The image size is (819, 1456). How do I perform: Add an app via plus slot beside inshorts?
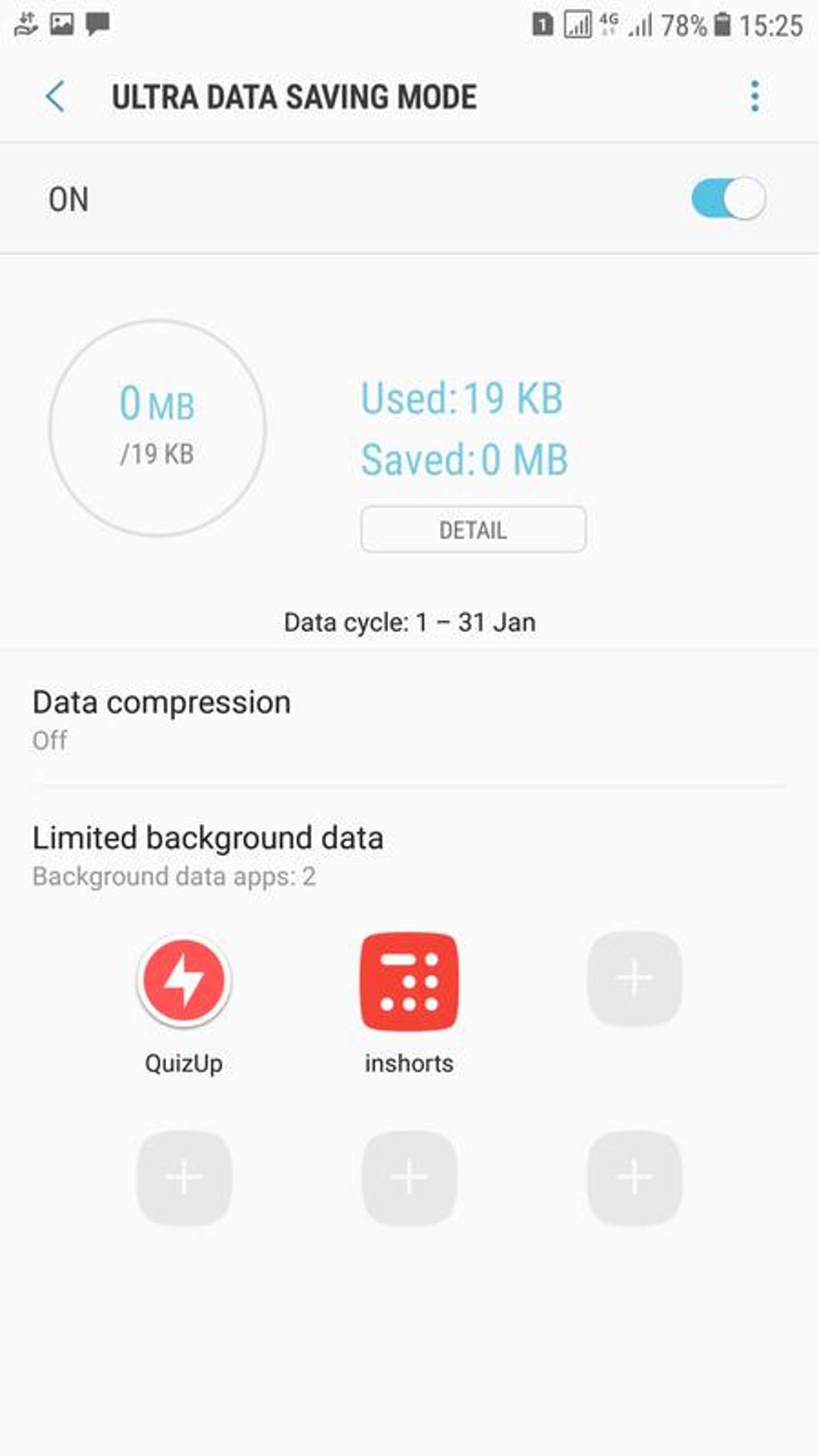coord(634,978)
